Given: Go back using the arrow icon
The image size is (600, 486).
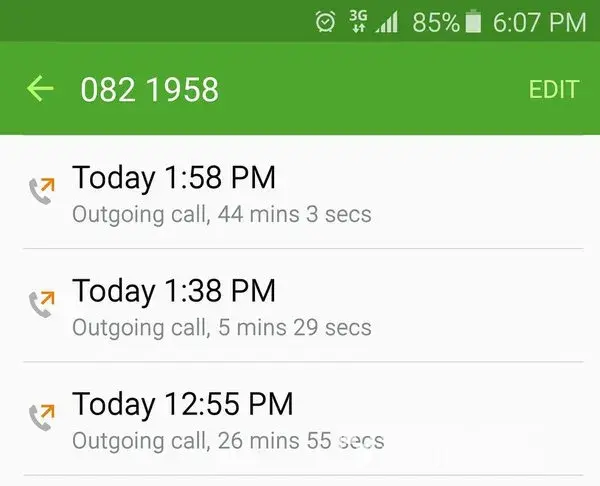Looking at the screenshot, I should (40, 90).
